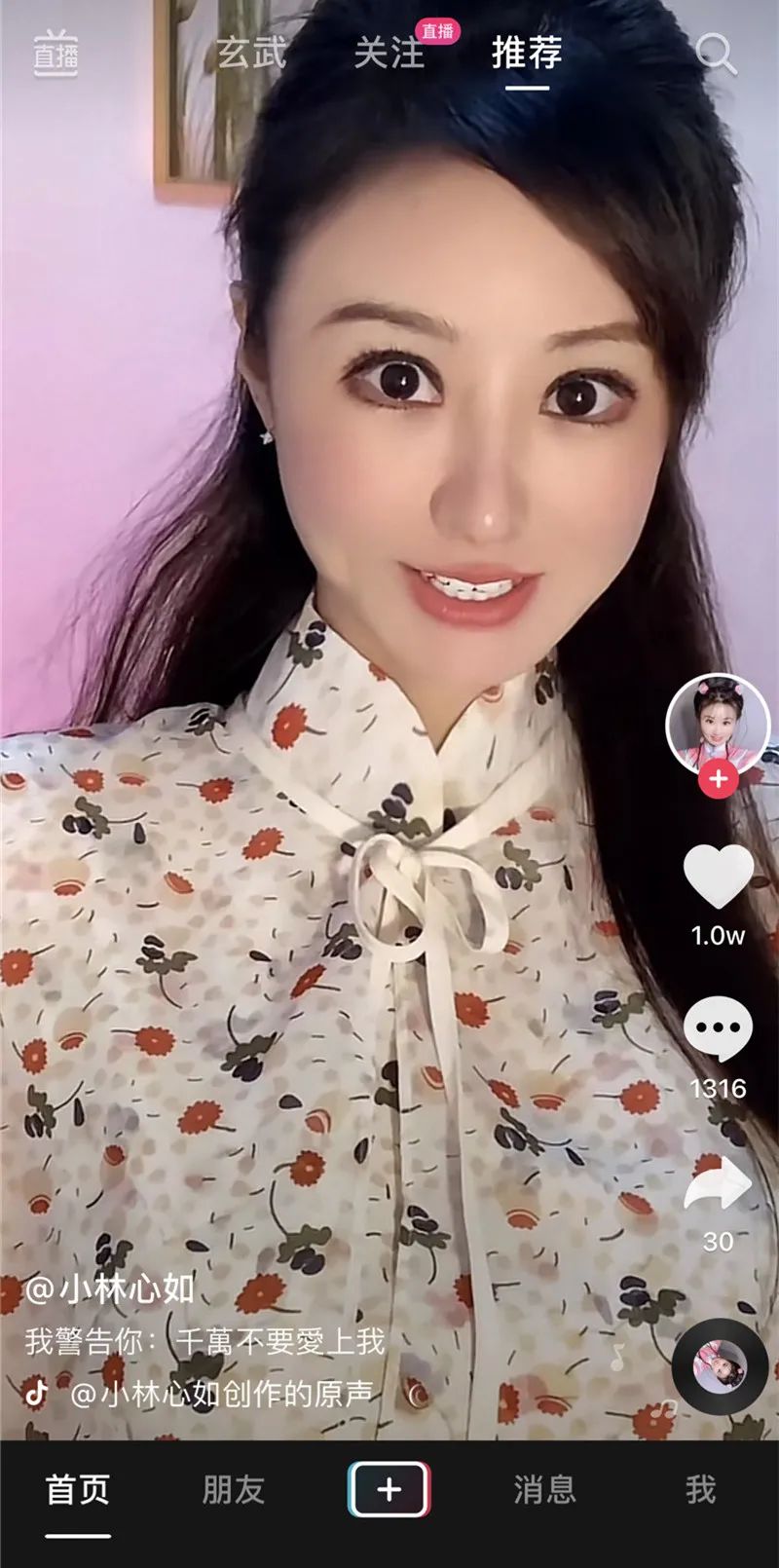Open the creator's profile avatar

click(718, 723)
